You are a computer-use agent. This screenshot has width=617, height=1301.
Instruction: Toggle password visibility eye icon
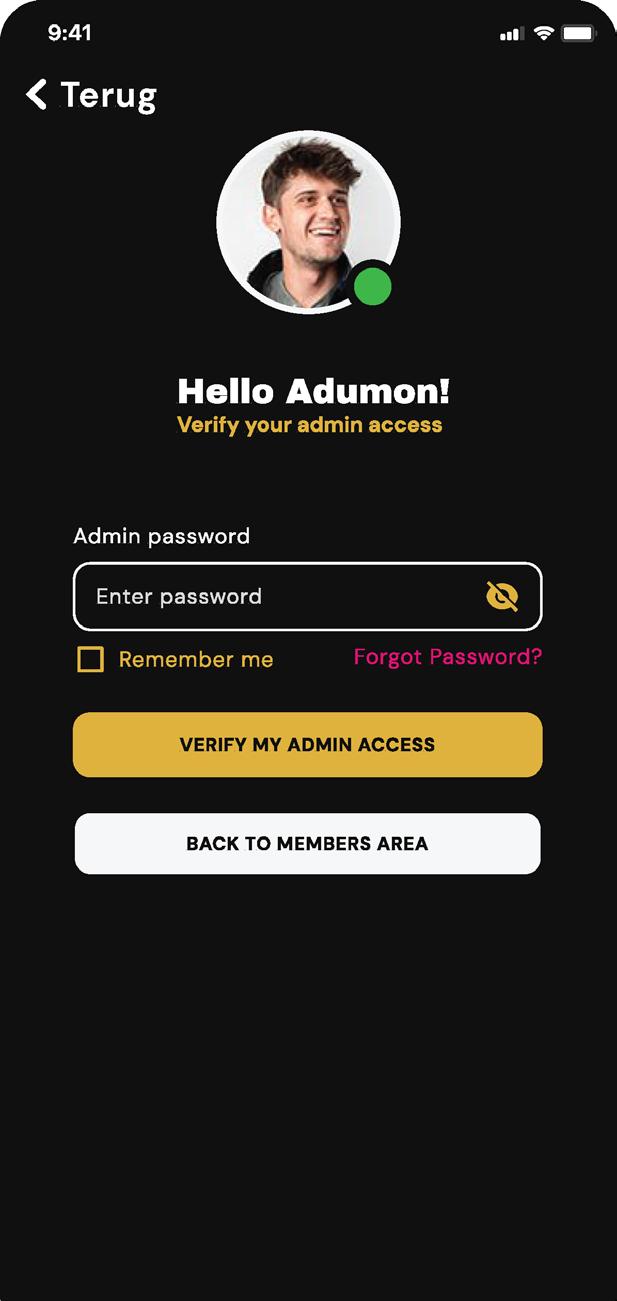[502, 597]
